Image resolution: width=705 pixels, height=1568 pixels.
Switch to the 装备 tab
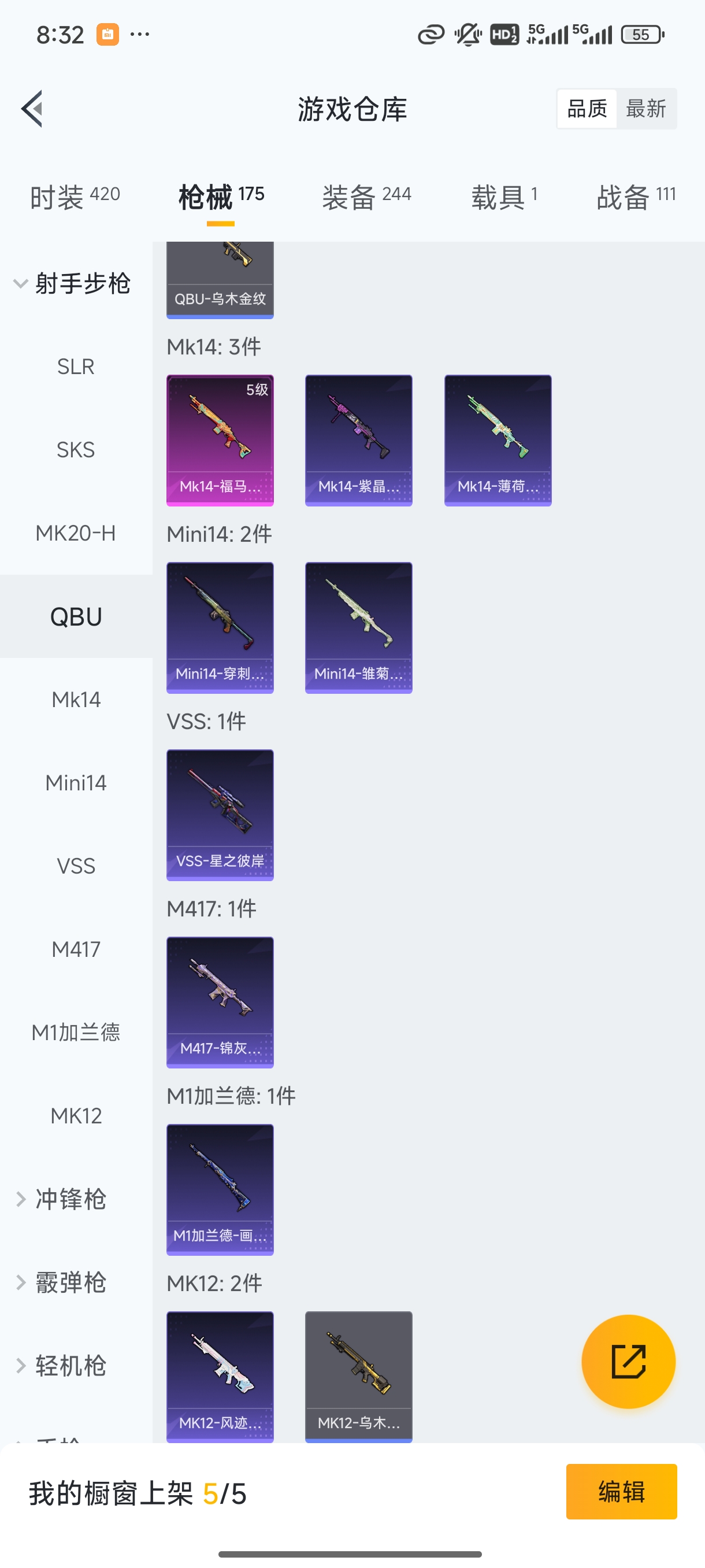[x=366, y=197]
